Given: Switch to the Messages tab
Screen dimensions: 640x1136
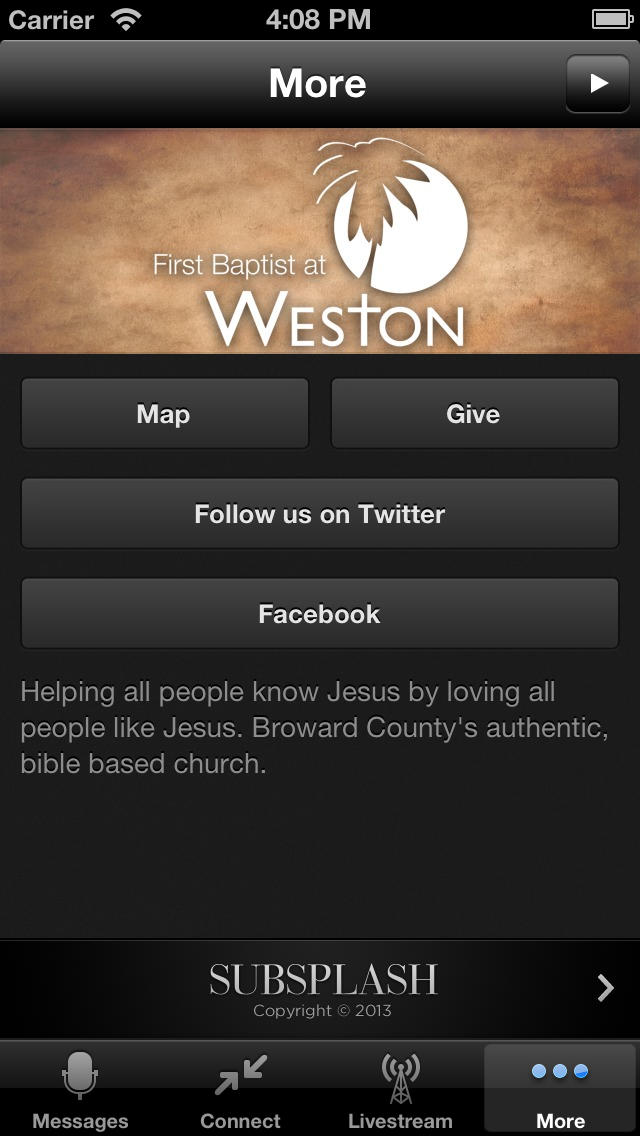Looking at the screenshot, I should [80, 1090].
